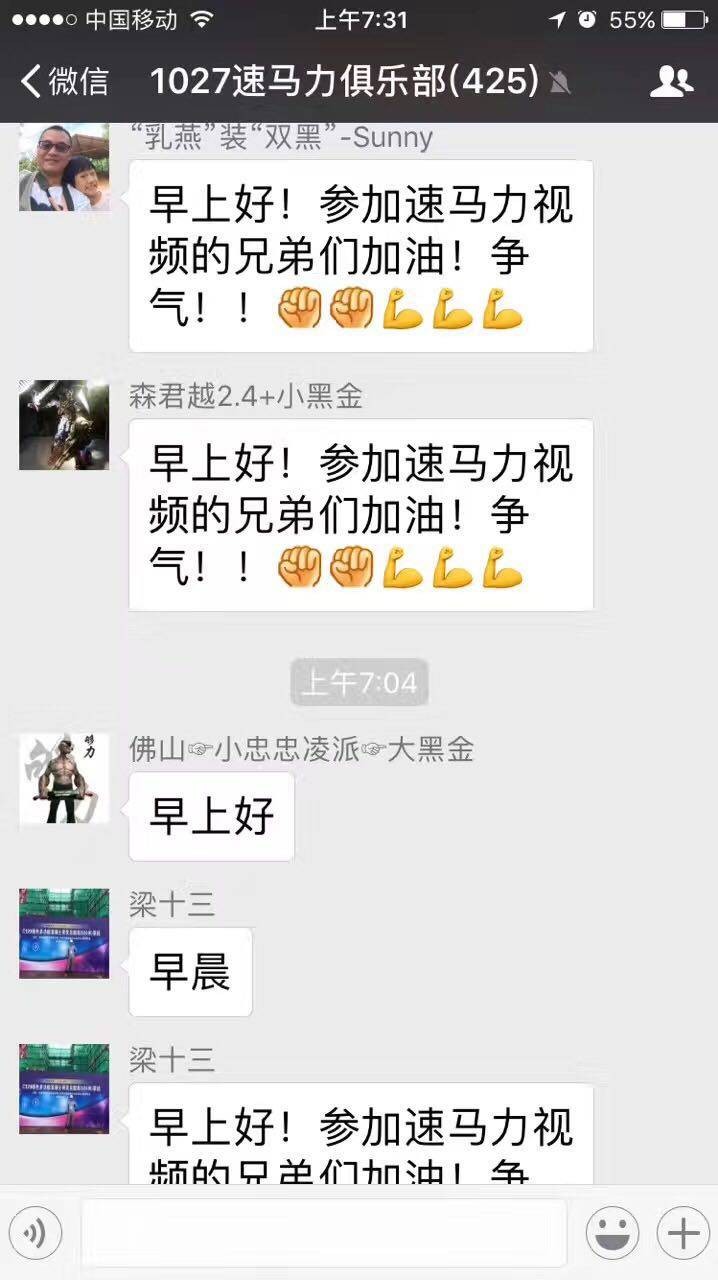The width and height of the screenshot is (718, 1280).
Task: Open avatar of 佛山小忠忠凌派大黑金
Action: click(x=64, y=779)
